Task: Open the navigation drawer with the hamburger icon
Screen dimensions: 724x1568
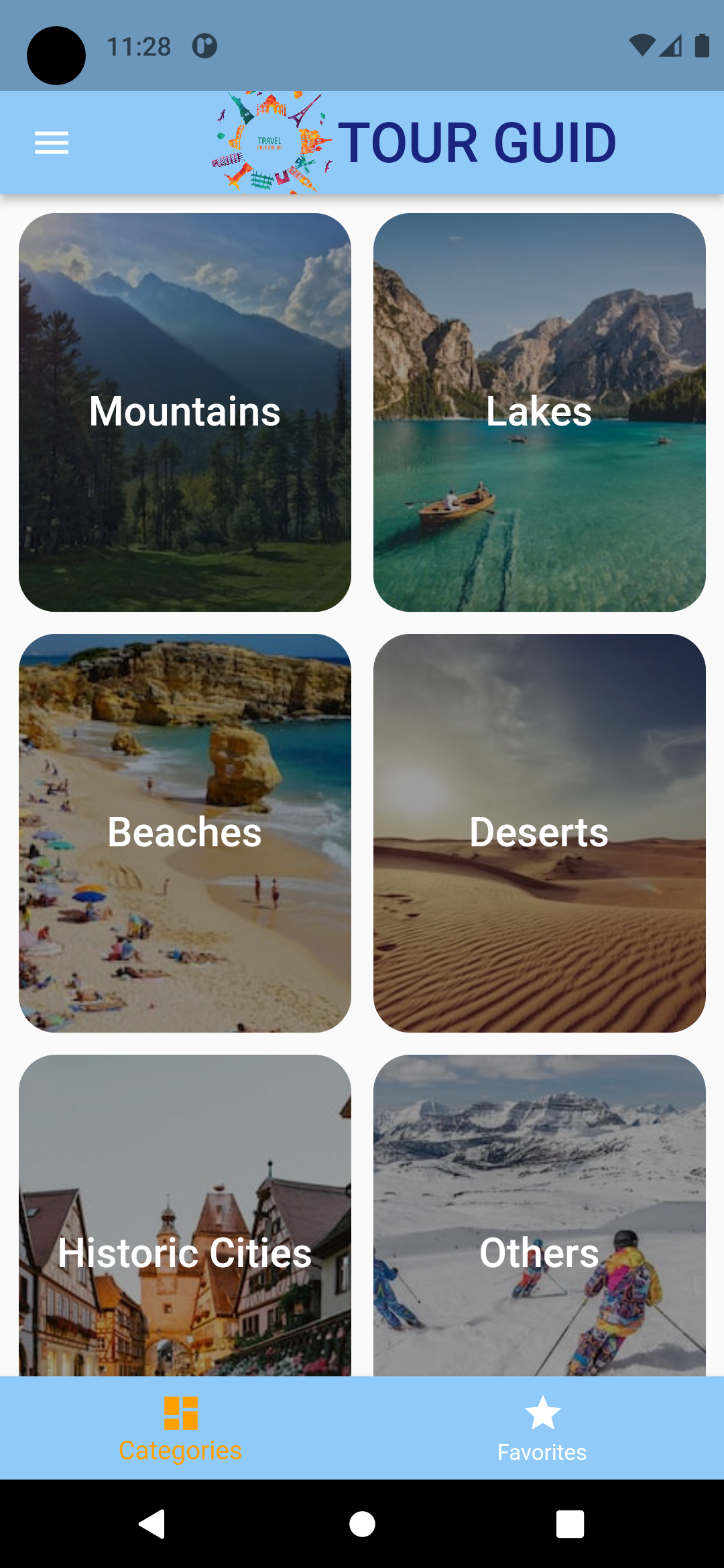Action: [x=51, y=142]
